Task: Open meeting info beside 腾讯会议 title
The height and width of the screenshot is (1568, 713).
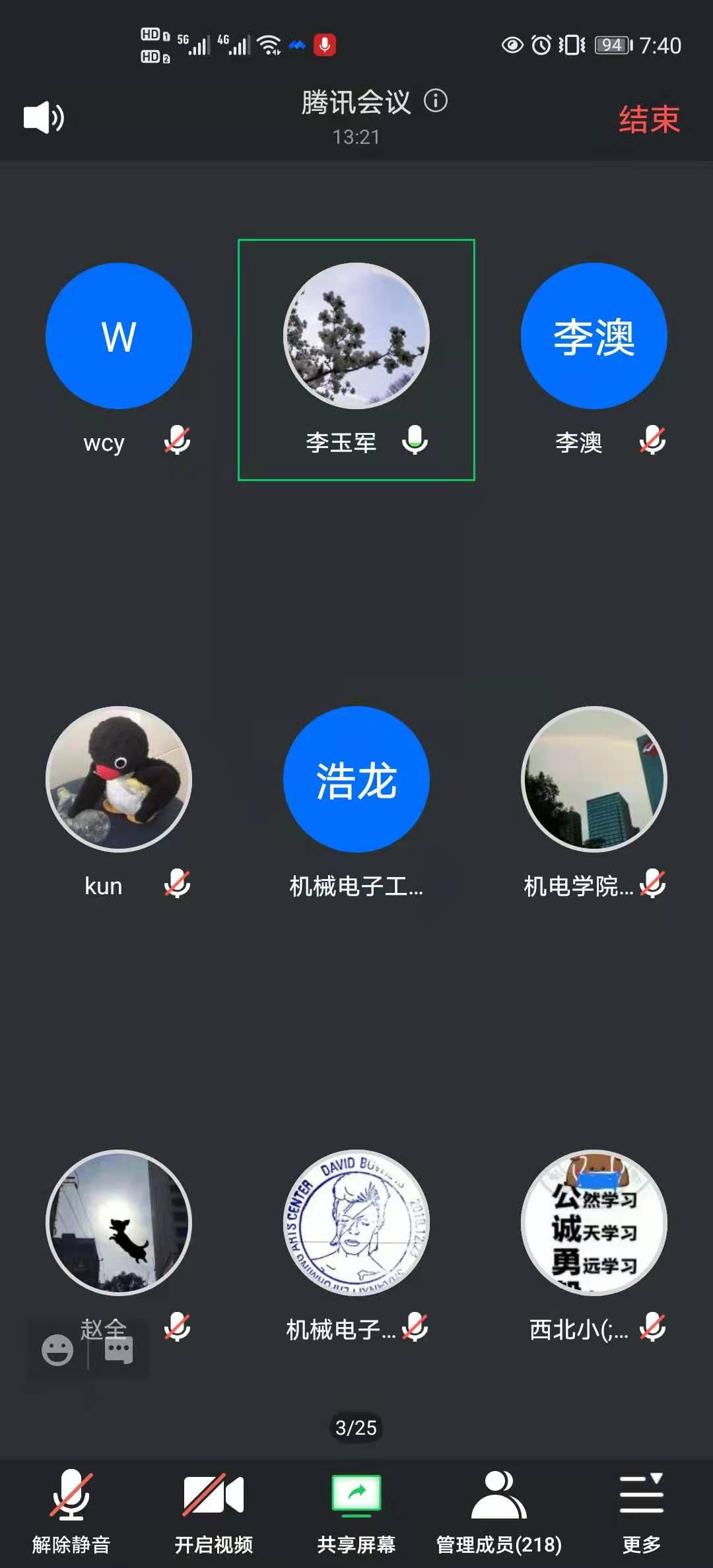Action: point(436,101)
